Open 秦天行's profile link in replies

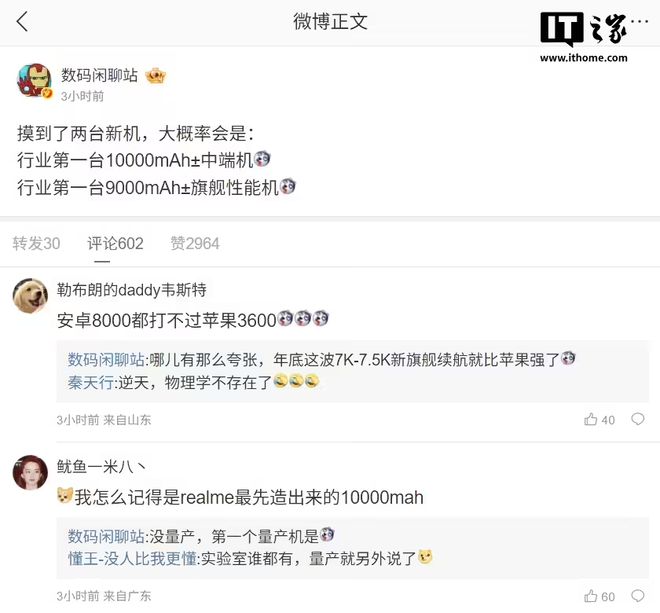point(90,381)
